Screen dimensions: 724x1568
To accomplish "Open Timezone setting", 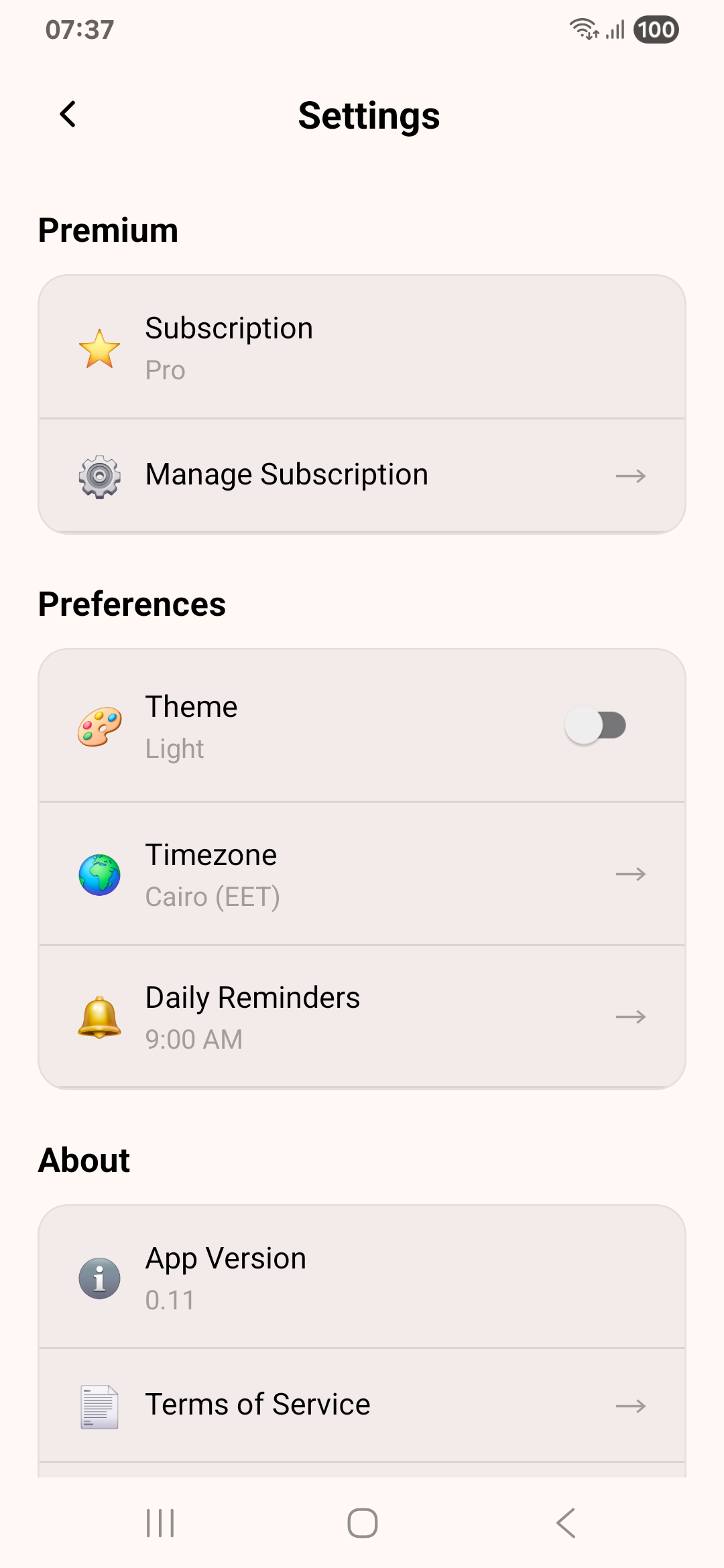I will (x=362, y=874).
